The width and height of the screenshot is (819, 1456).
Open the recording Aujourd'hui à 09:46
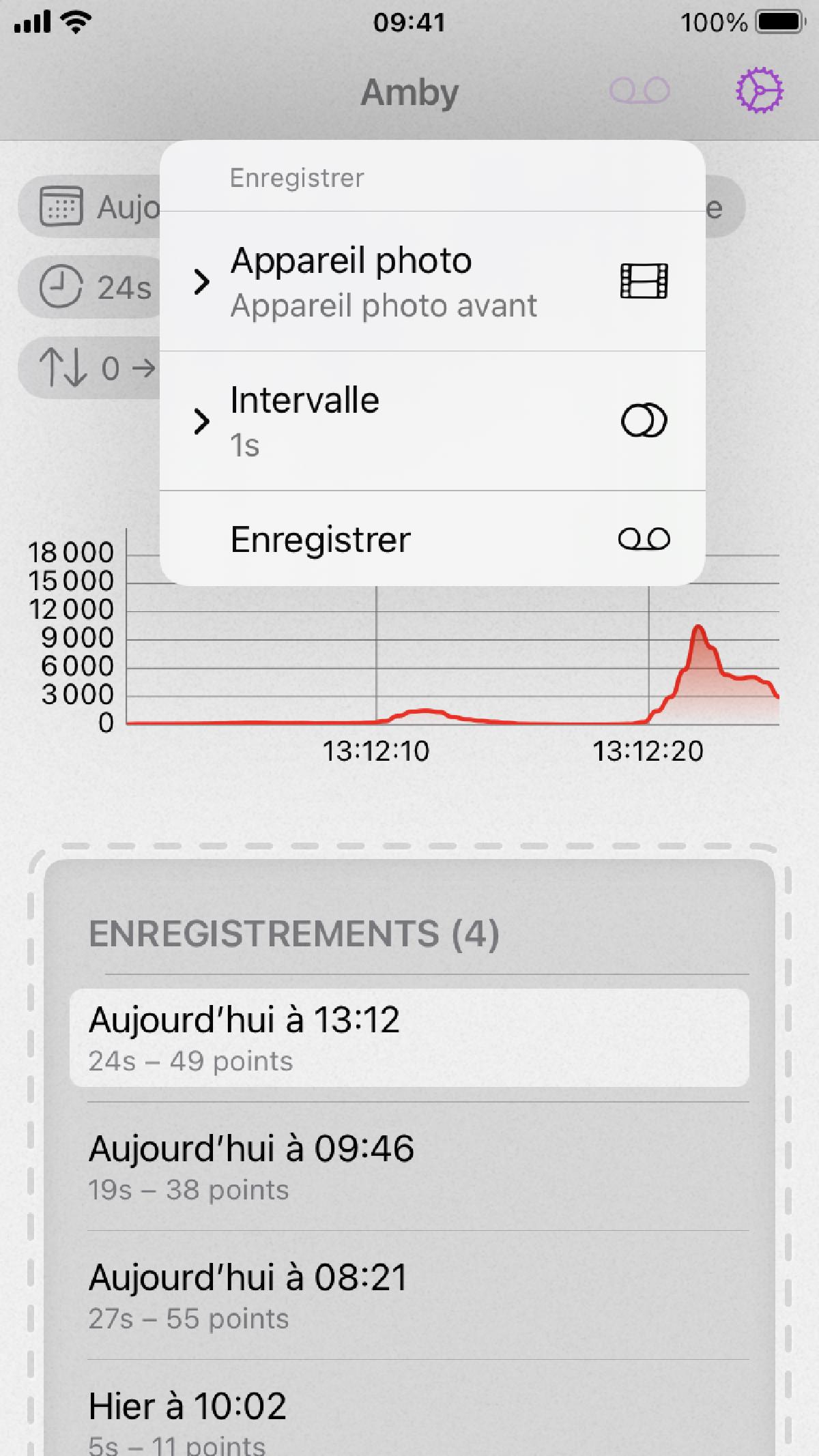(x=409, y=1166)
